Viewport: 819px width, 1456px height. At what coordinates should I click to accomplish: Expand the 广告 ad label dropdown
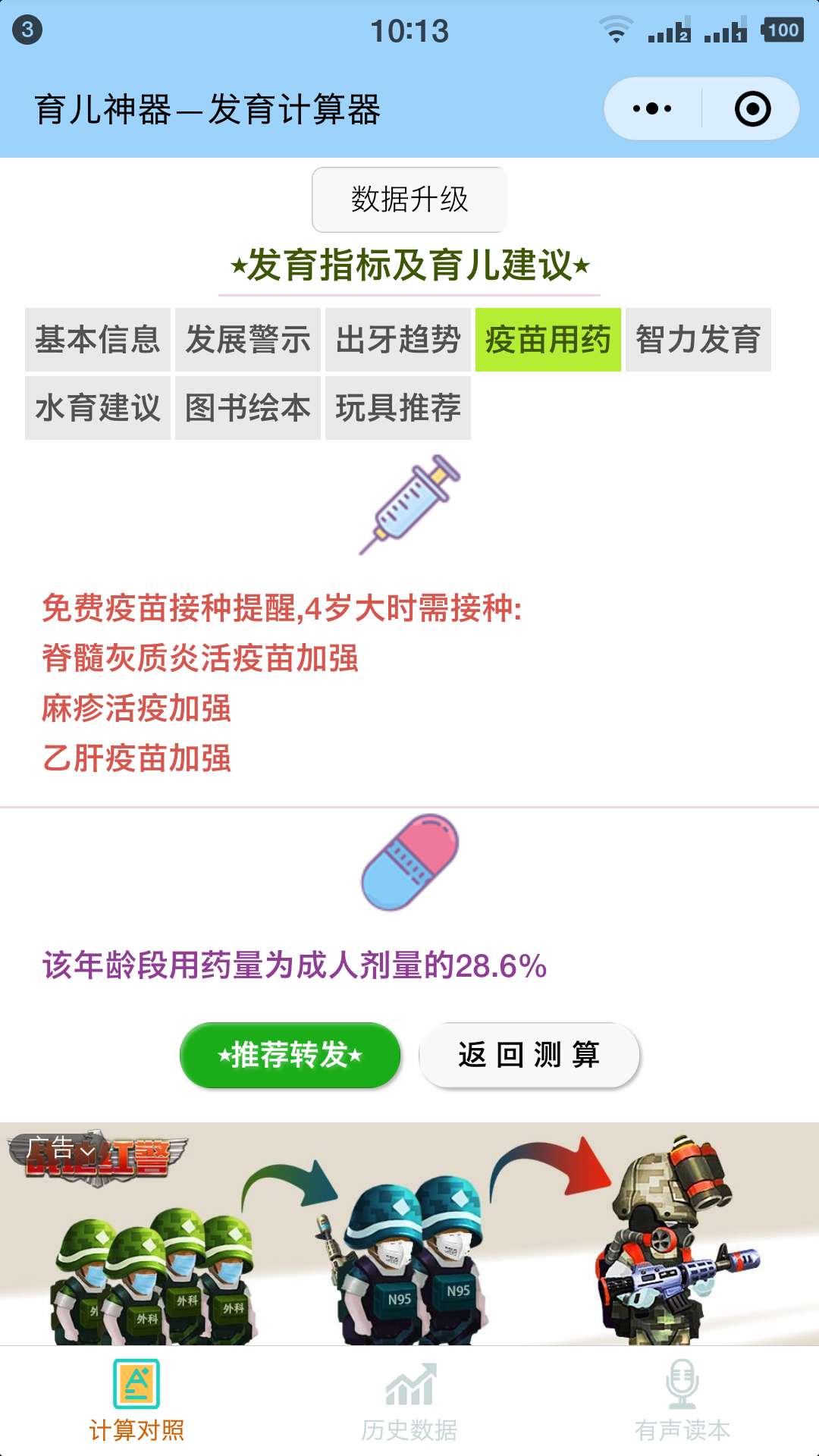click(x=61, y=1149)
